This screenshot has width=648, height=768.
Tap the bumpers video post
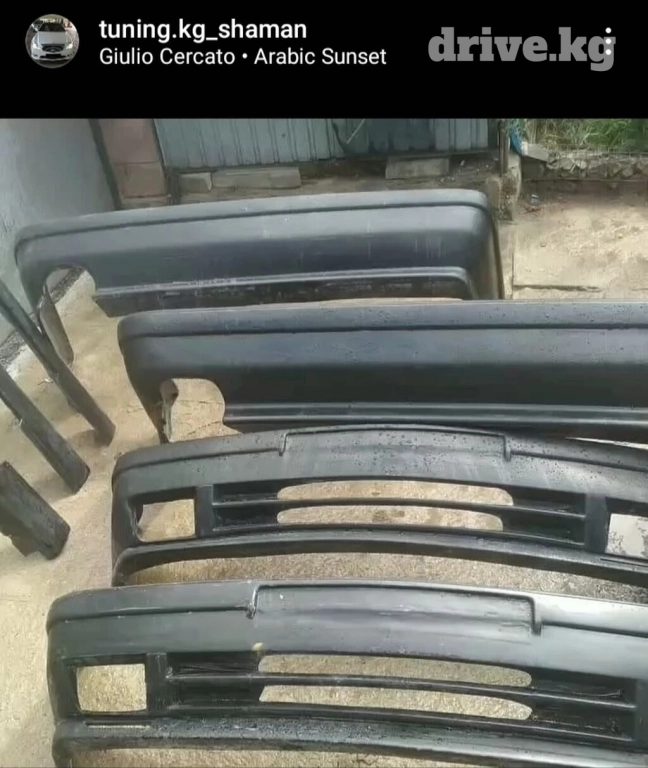(x=324, y=440)
